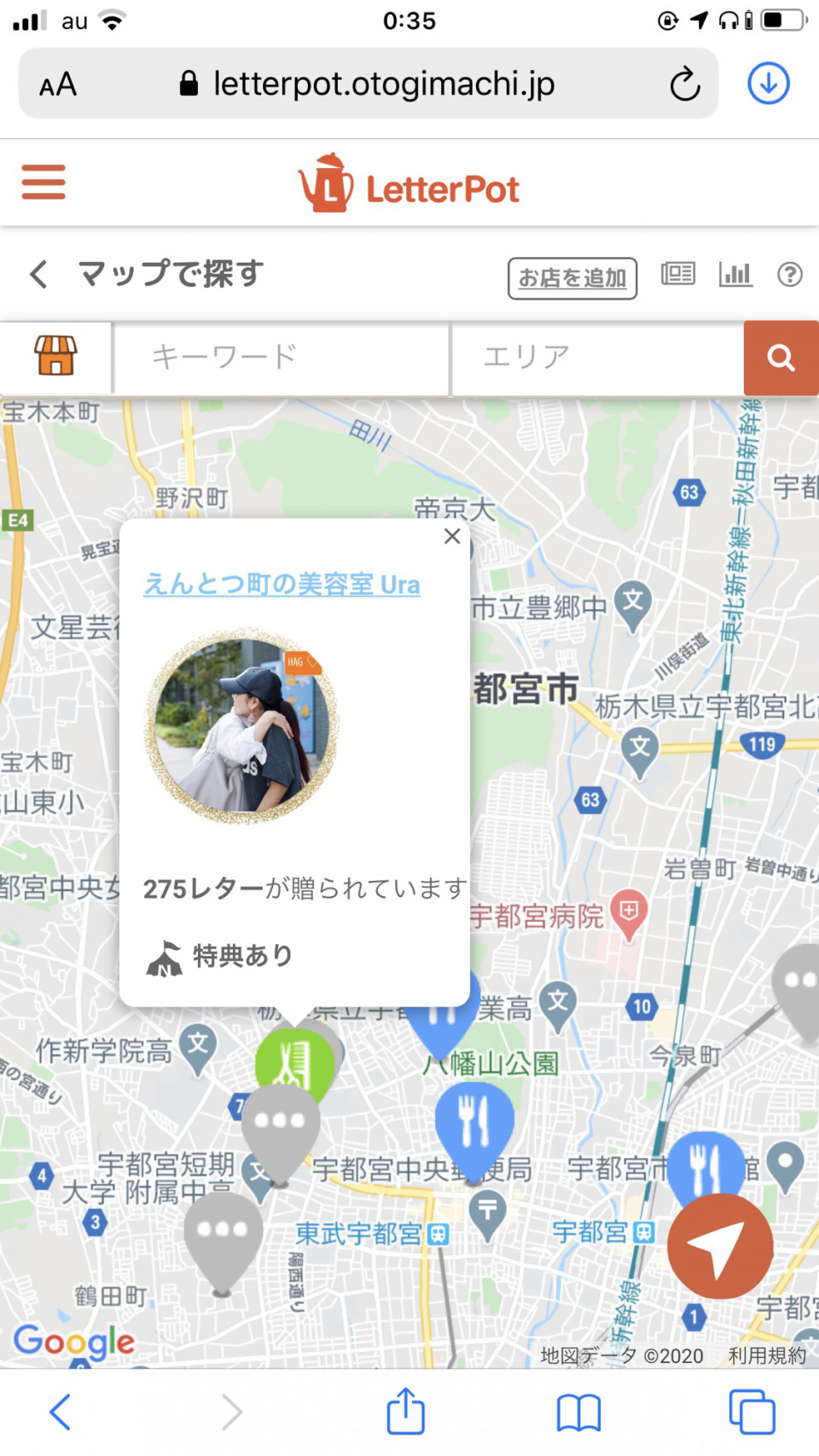The height and width of the screenshot is (1456, 819).
Task: Focus the エリア input field
Action: click(x=597, y=357)
